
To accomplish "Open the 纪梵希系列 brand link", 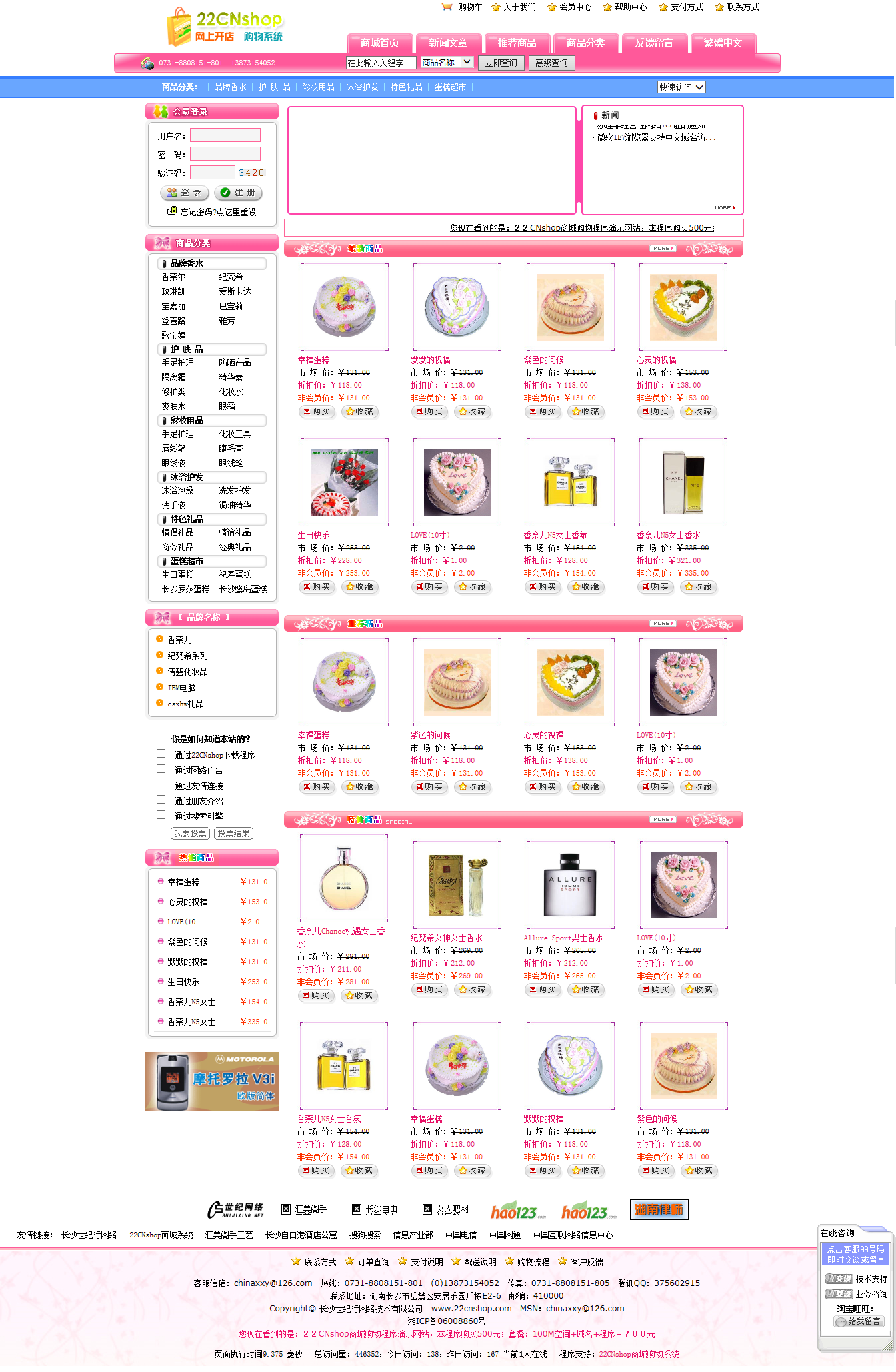I will pyautogui.click(x=187, y=656).
